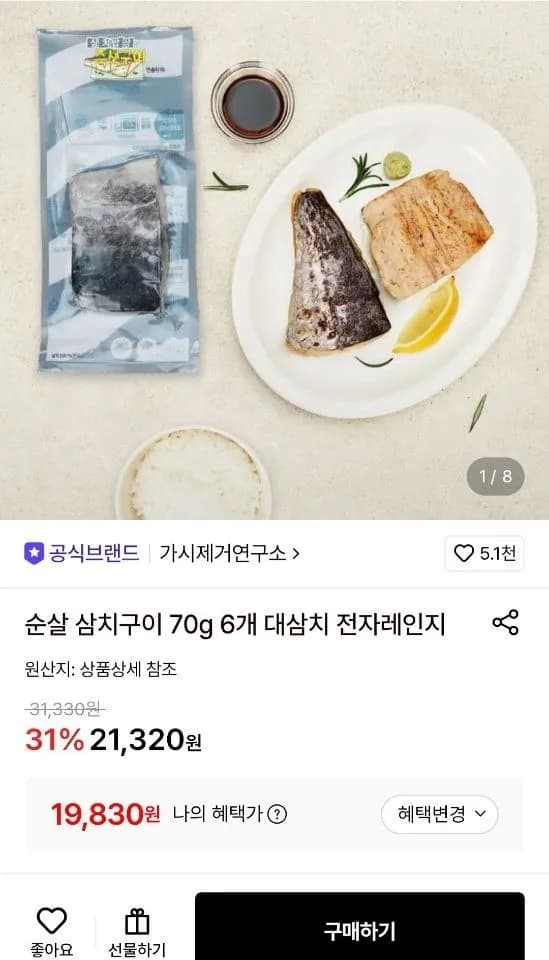
Task: Expand the 혜택변경 dropdown
Action: click(x=439, y=814)
